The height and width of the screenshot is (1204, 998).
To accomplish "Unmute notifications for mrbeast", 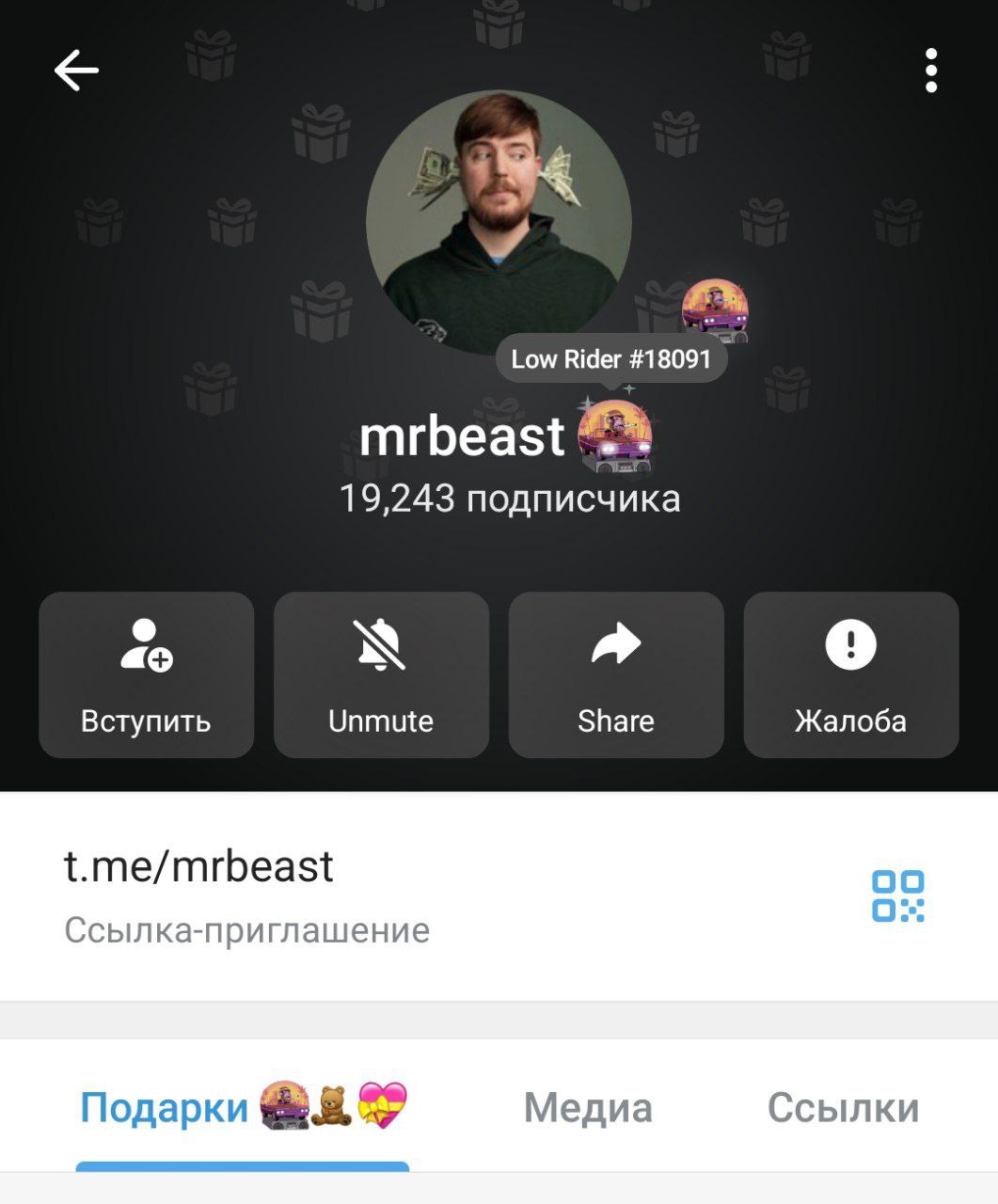I will coord(381,674).
